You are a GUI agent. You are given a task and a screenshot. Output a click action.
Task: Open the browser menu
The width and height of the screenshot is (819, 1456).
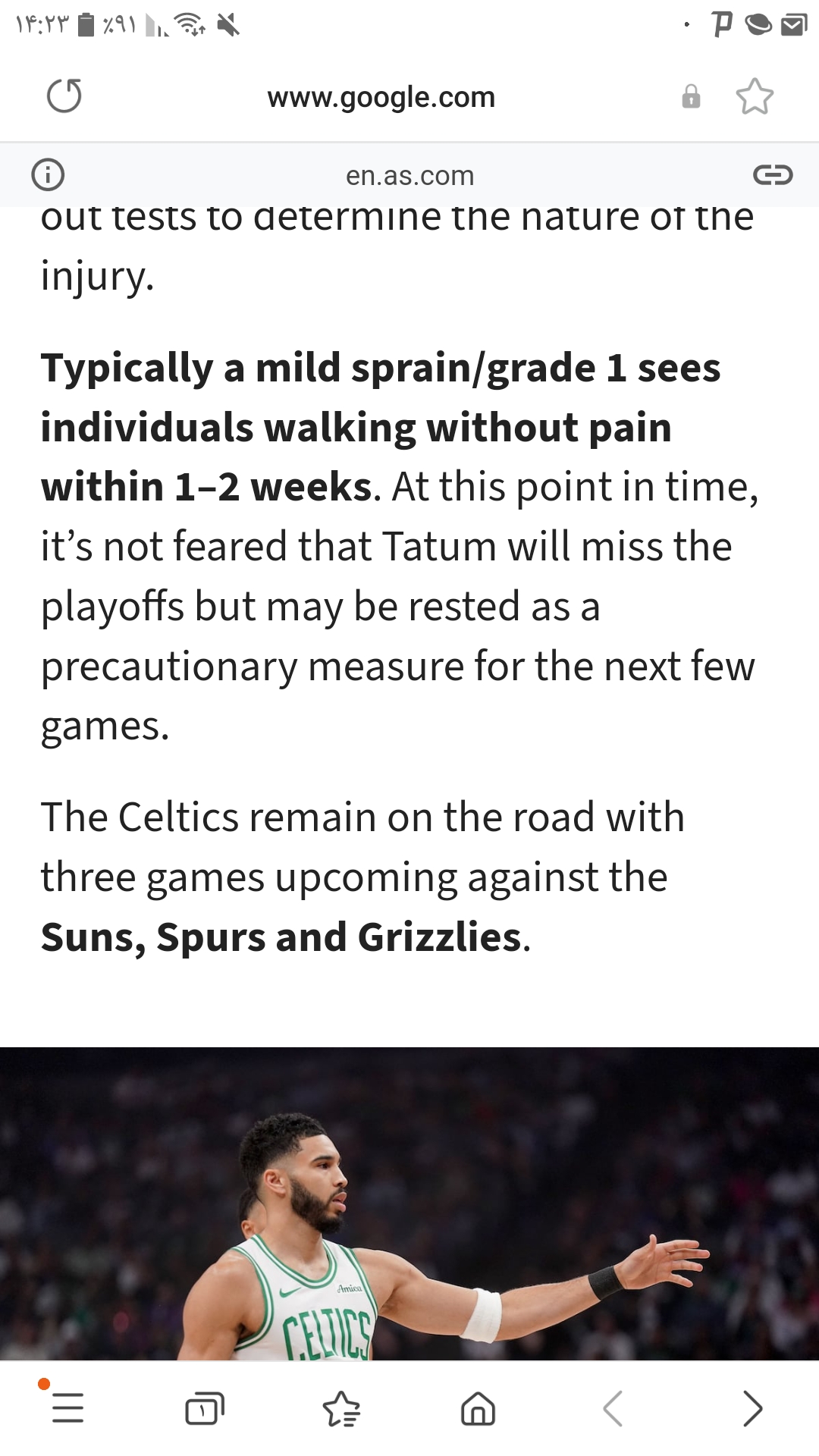tap(67, 1408)
